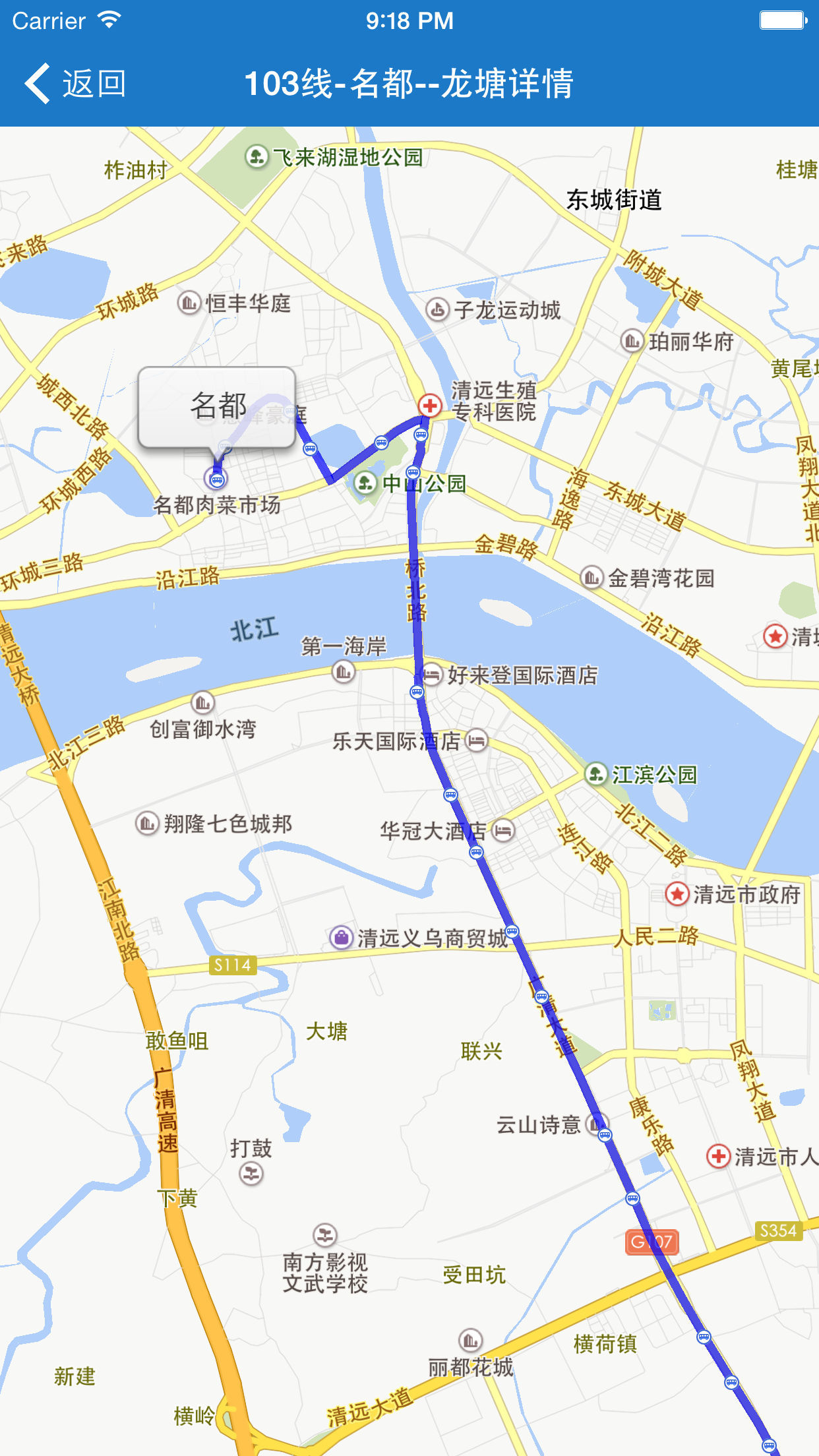Select the bus stop near 清远义乌商贸城
This screenshot has width=819, height=1456.
point(512,931)
